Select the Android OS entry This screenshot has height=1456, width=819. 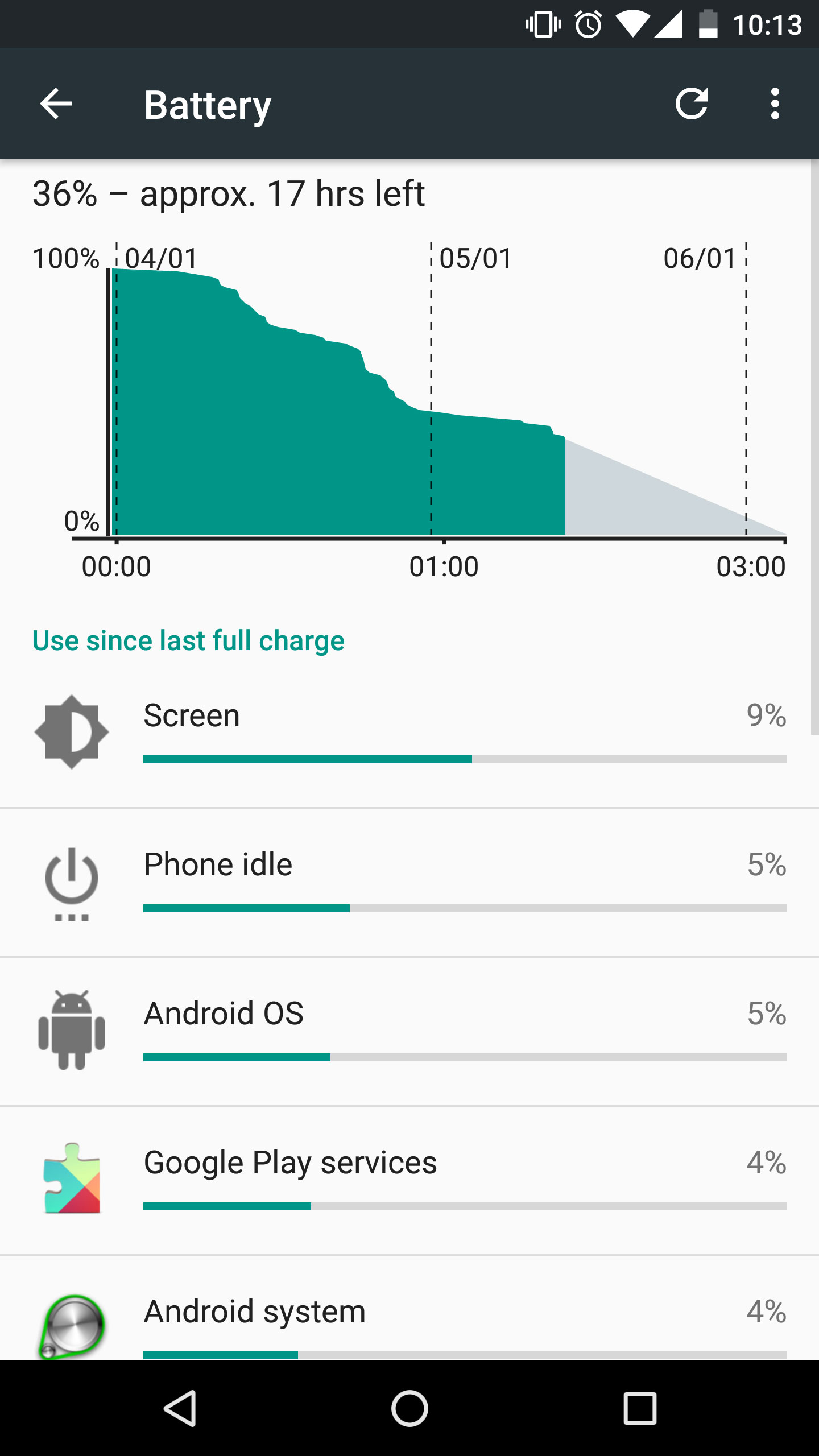click(409, 1032)
